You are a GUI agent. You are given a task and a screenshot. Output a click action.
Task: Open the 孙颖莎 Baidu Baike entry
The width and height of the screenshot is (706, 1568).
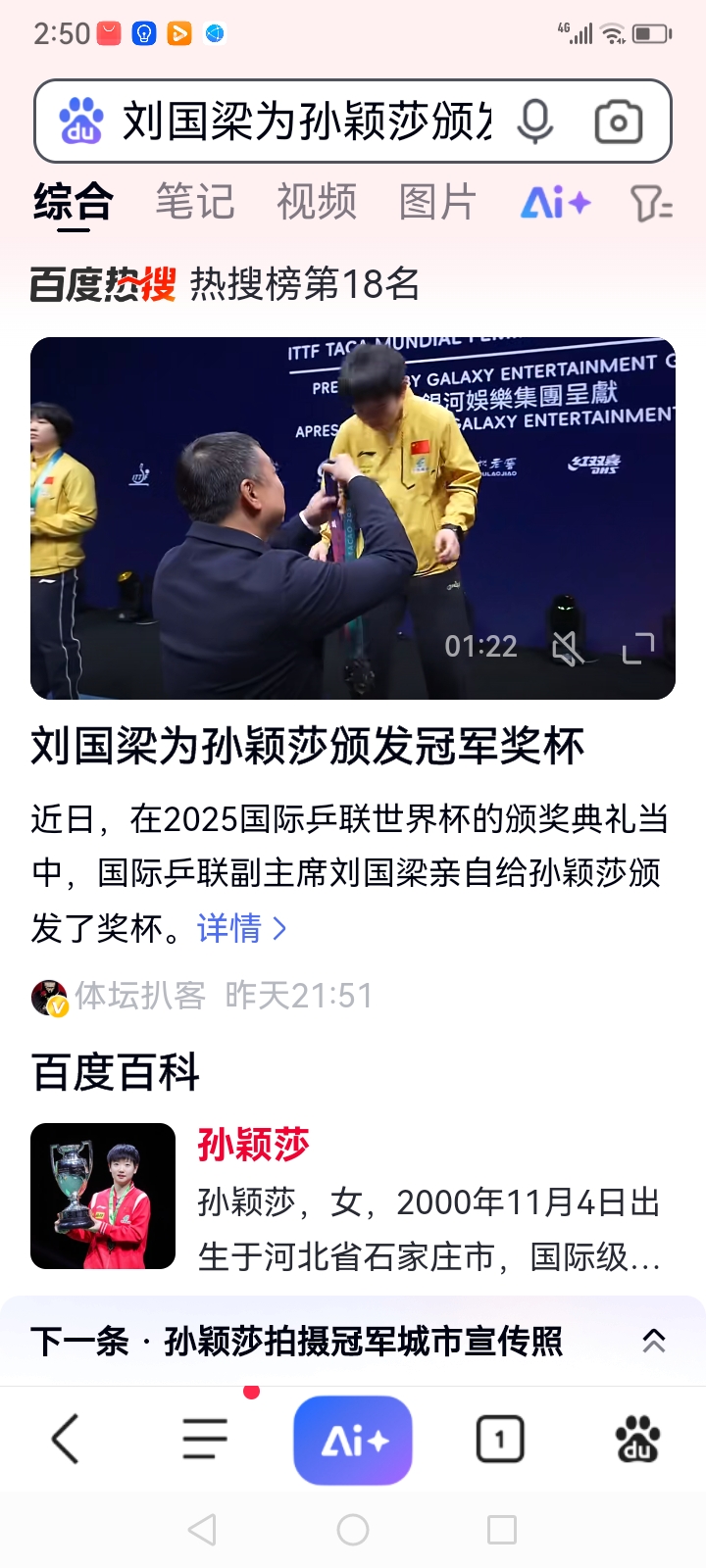click(252, 1145)
